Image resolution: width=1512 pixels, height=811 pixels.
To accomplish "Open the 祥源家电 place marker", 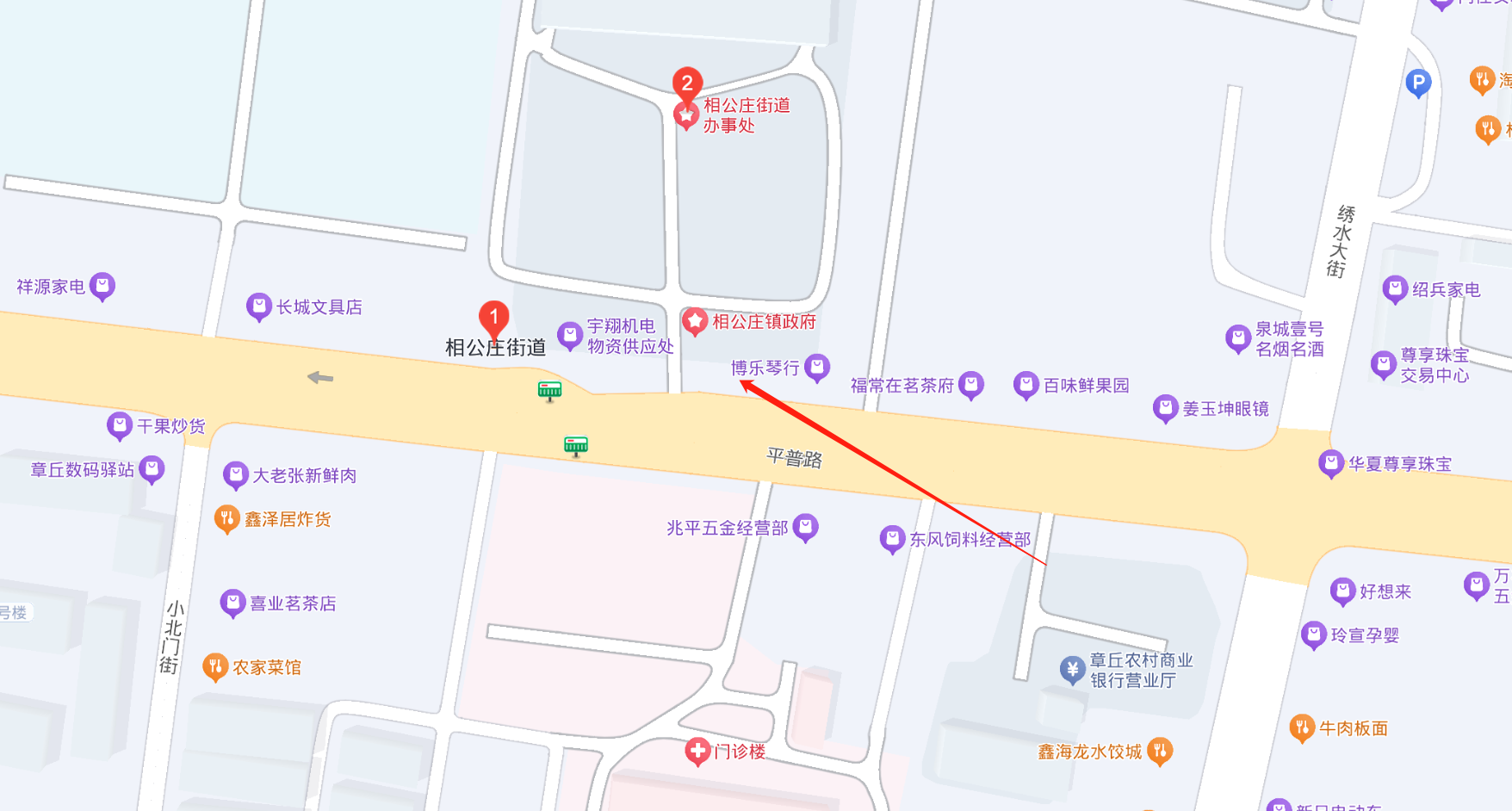I will click(x=102, y=286).
